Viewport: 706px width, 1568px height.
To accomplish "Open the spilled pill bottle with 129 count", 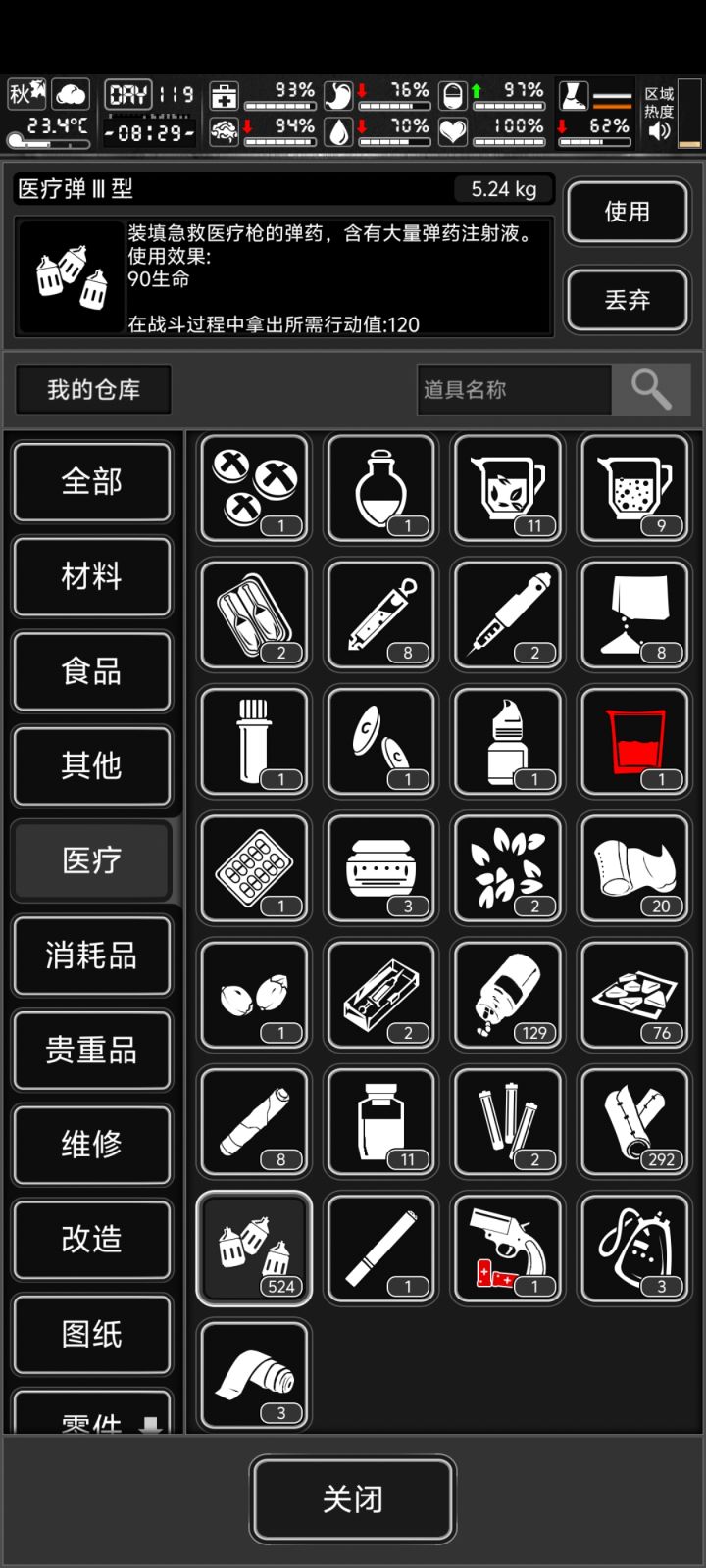I will [507, 995].
